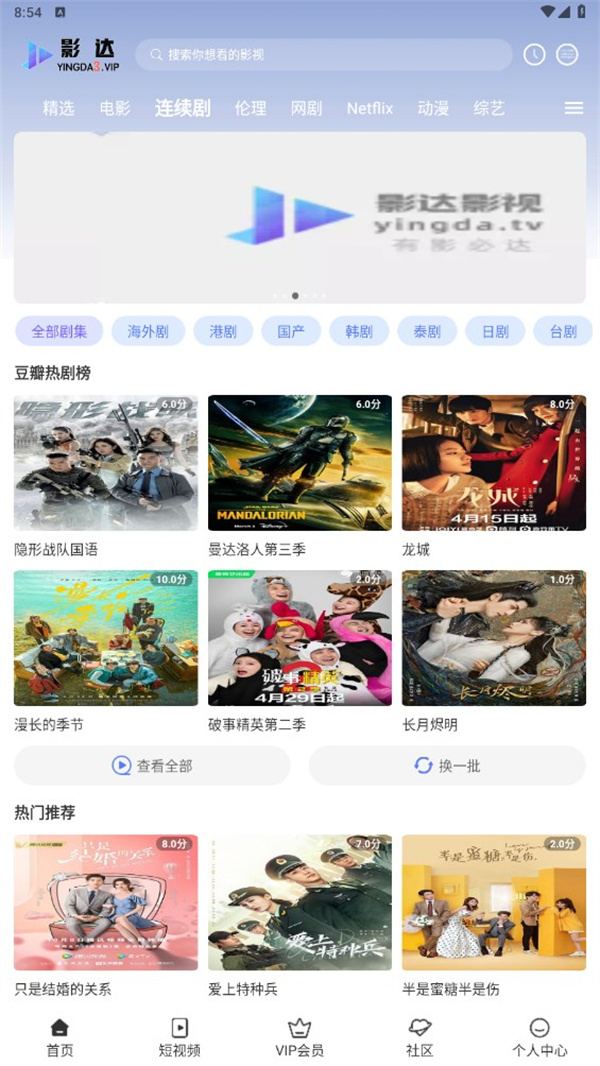600x1066 pixels.
Task: View the 漫长的季节 series
Action: pyautogui.click(x=106, y=638)
